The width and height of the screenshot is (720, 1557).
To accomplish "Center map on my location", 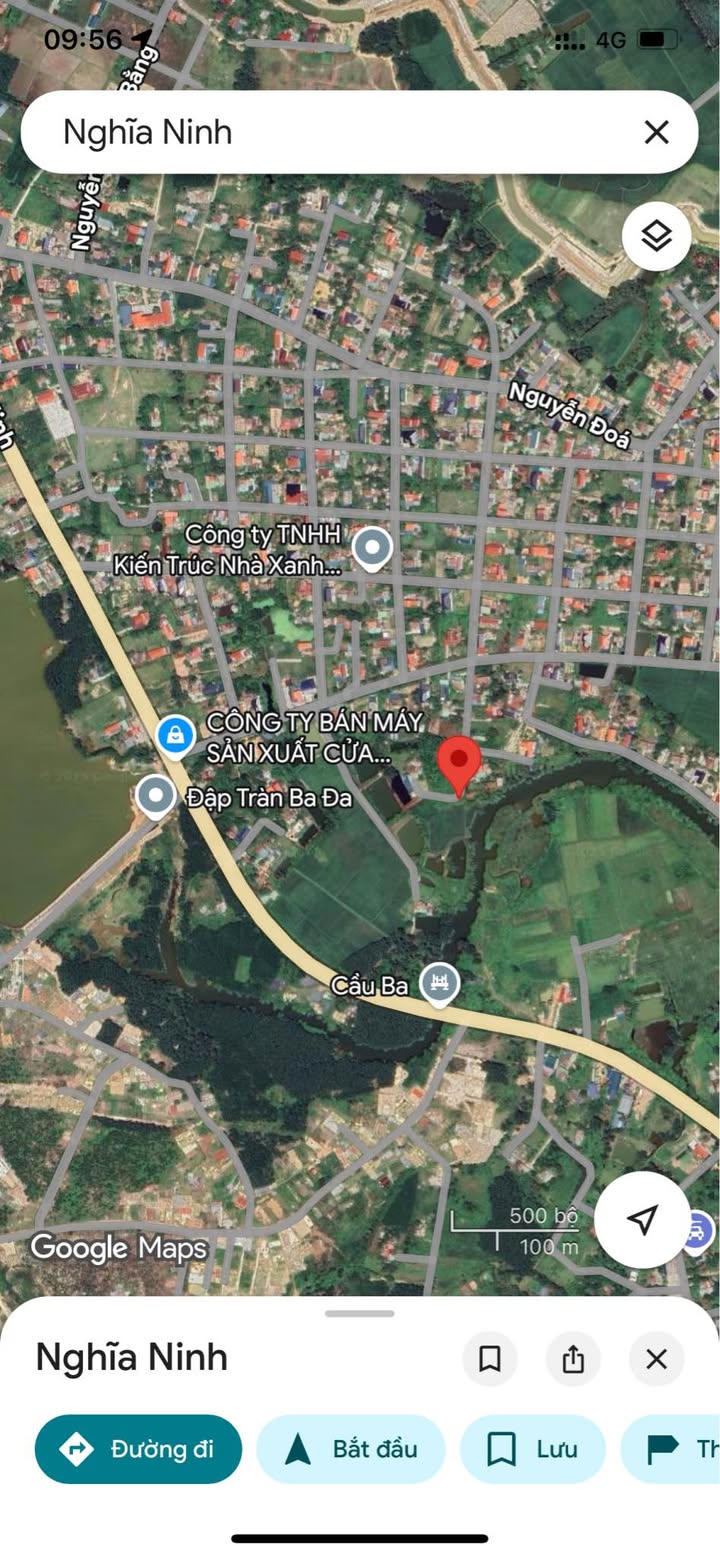I will pyautogui.click(x=642, y=1219).
